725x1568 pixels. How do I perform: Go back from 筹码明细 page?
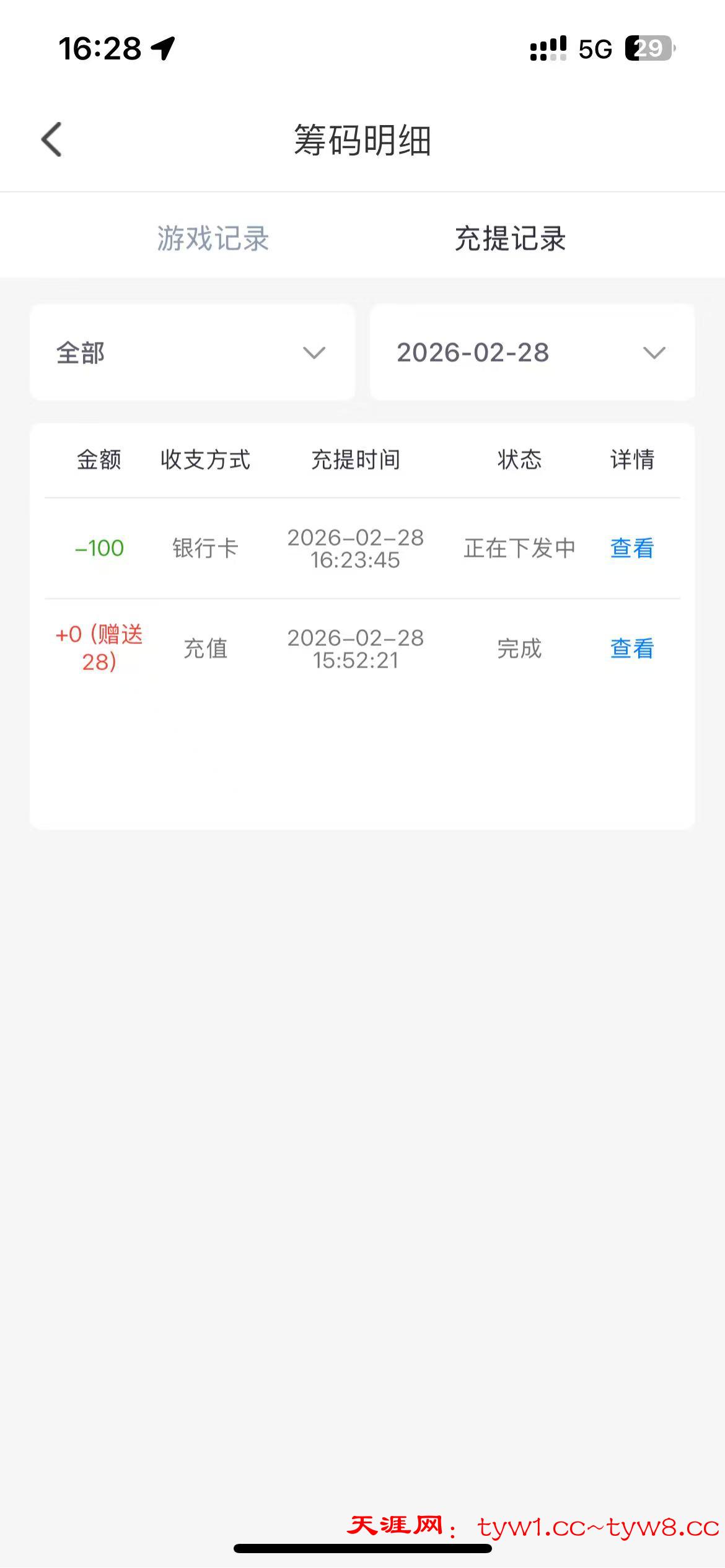click(52, 139)
